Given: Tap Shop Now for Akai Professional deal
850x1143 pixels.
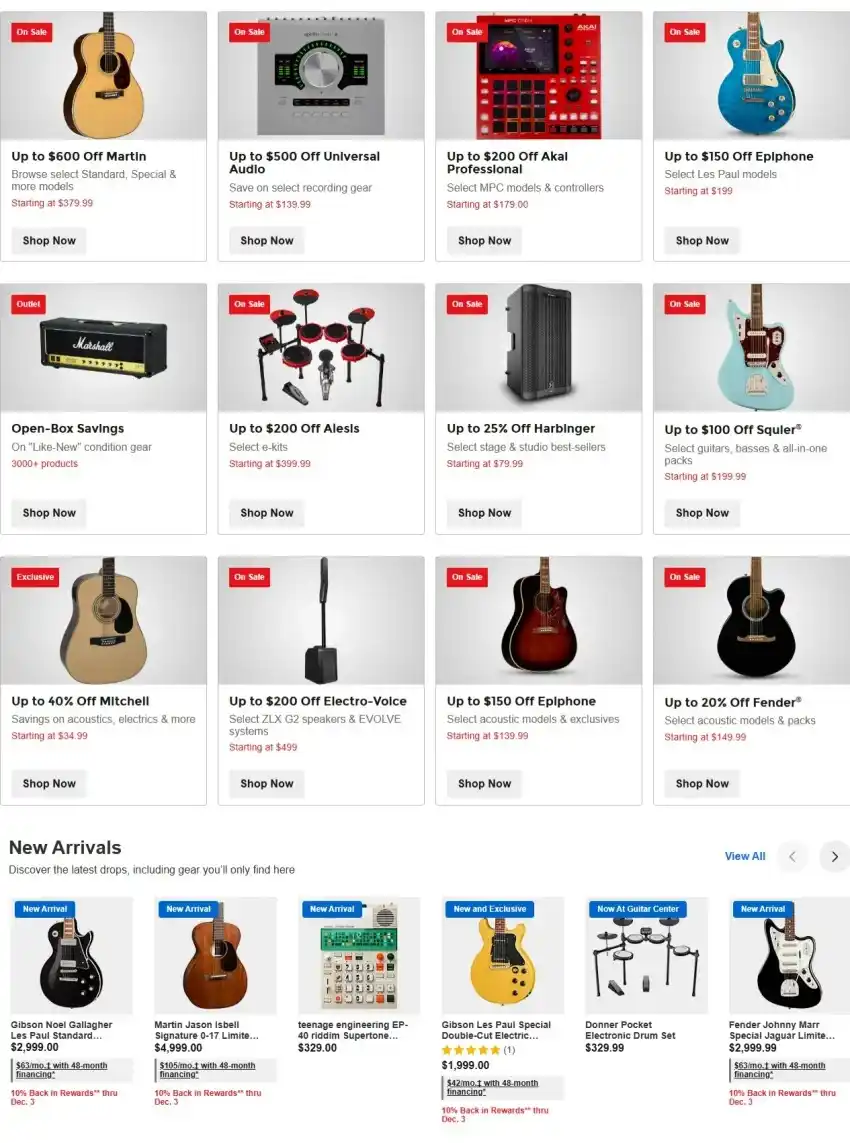Looking at the screenshot, I should coord(485,240).
